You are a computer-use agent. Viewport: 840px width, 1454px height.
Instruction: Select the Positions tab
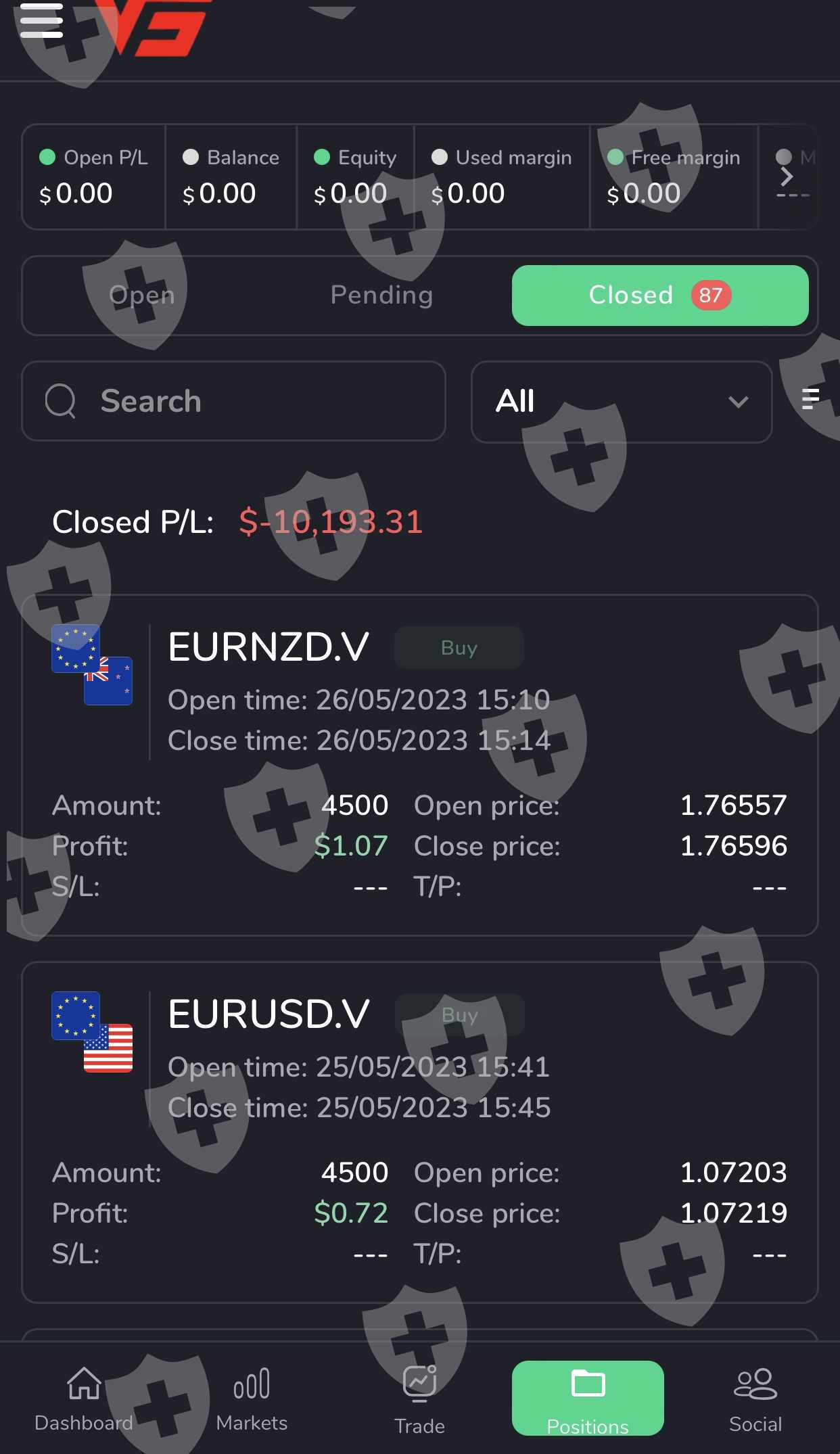tap(587, 1399)
